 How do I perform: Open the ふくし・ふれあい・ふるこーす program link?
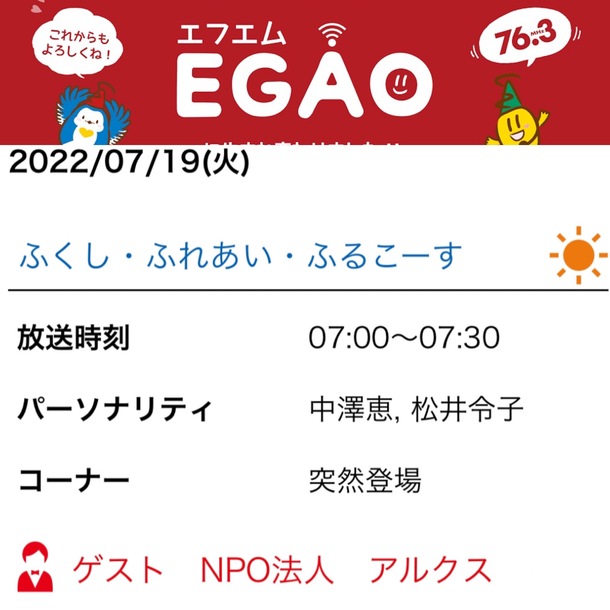click(240, 257)
